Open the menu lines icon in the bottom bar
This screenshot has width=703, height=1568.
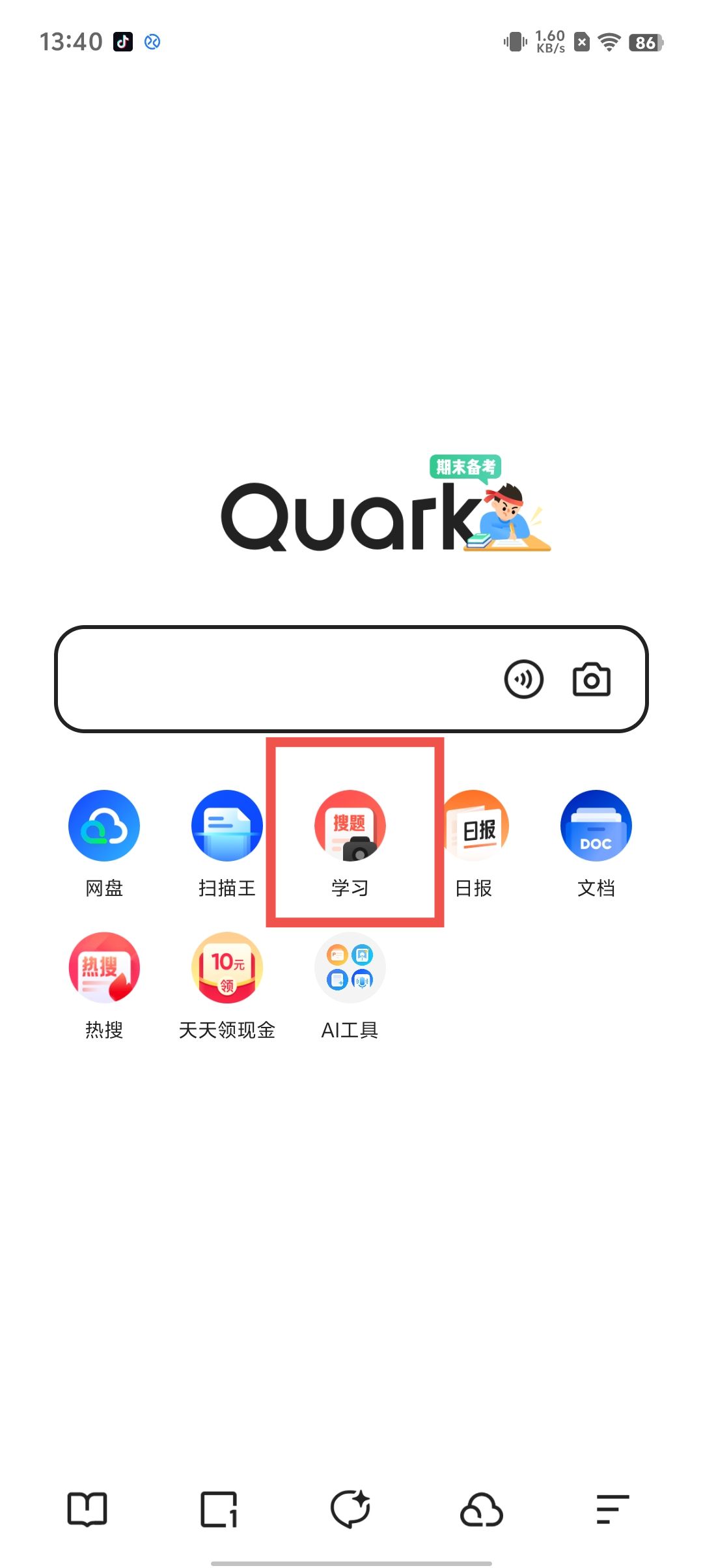coord(613,1509)
